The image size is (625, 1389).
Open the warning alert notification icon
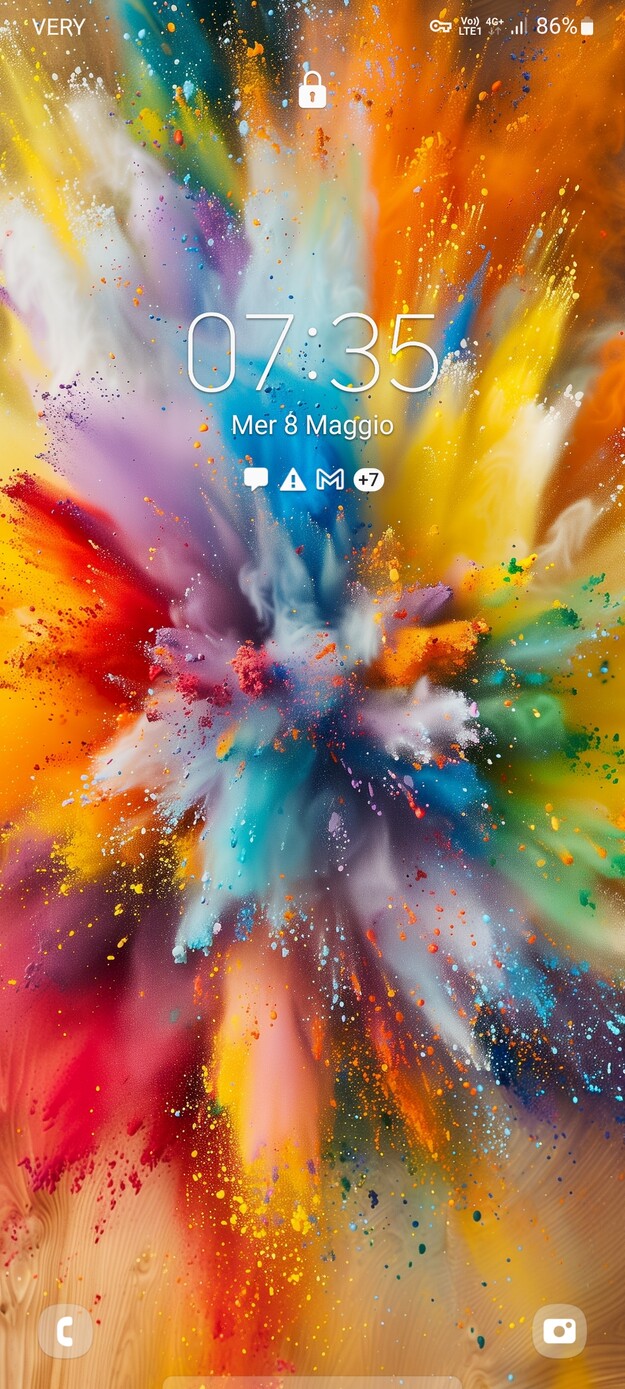tap(293, 480)
